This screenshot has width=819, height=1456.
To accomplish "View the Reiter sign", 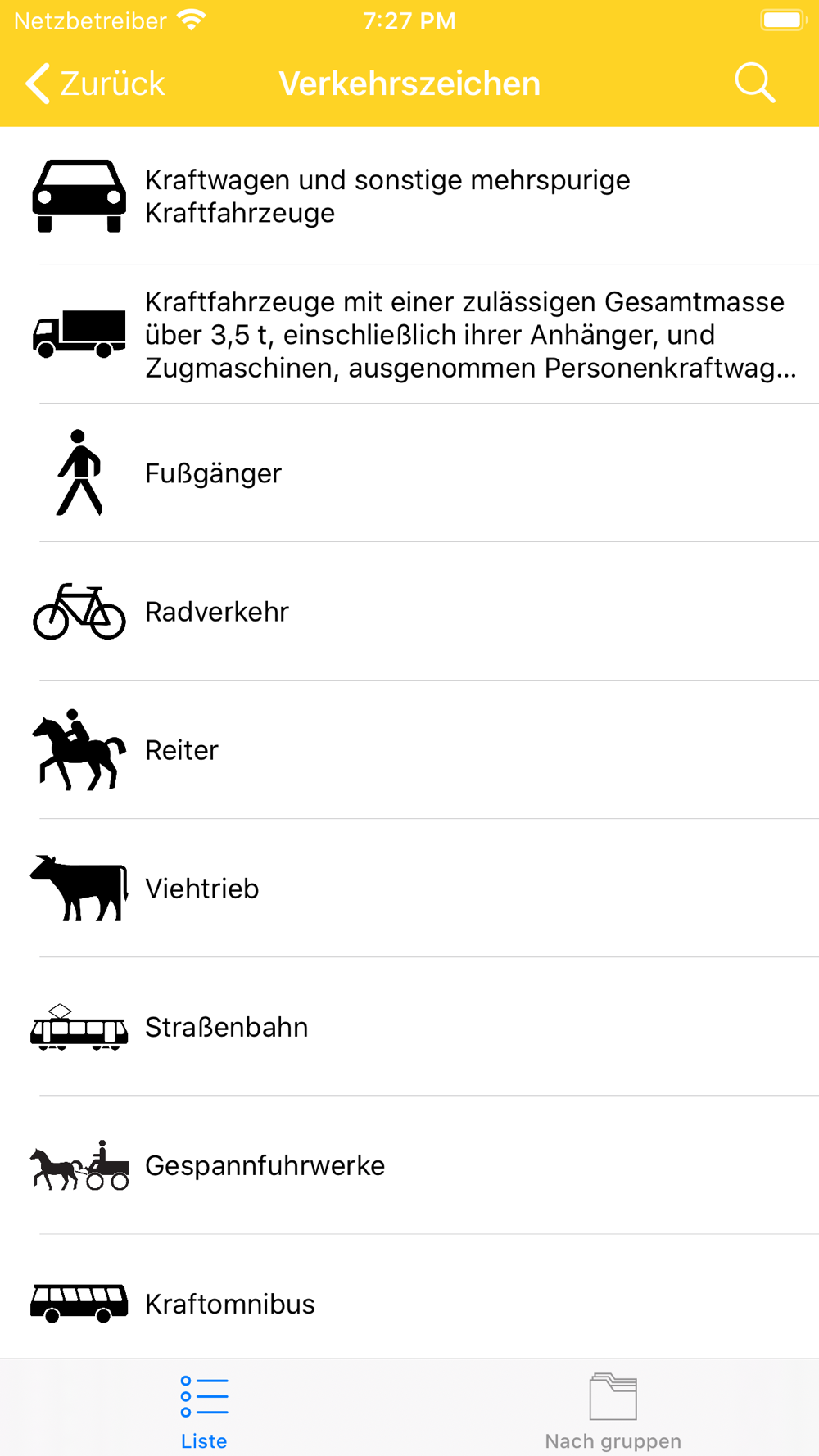I will (409, 749).
